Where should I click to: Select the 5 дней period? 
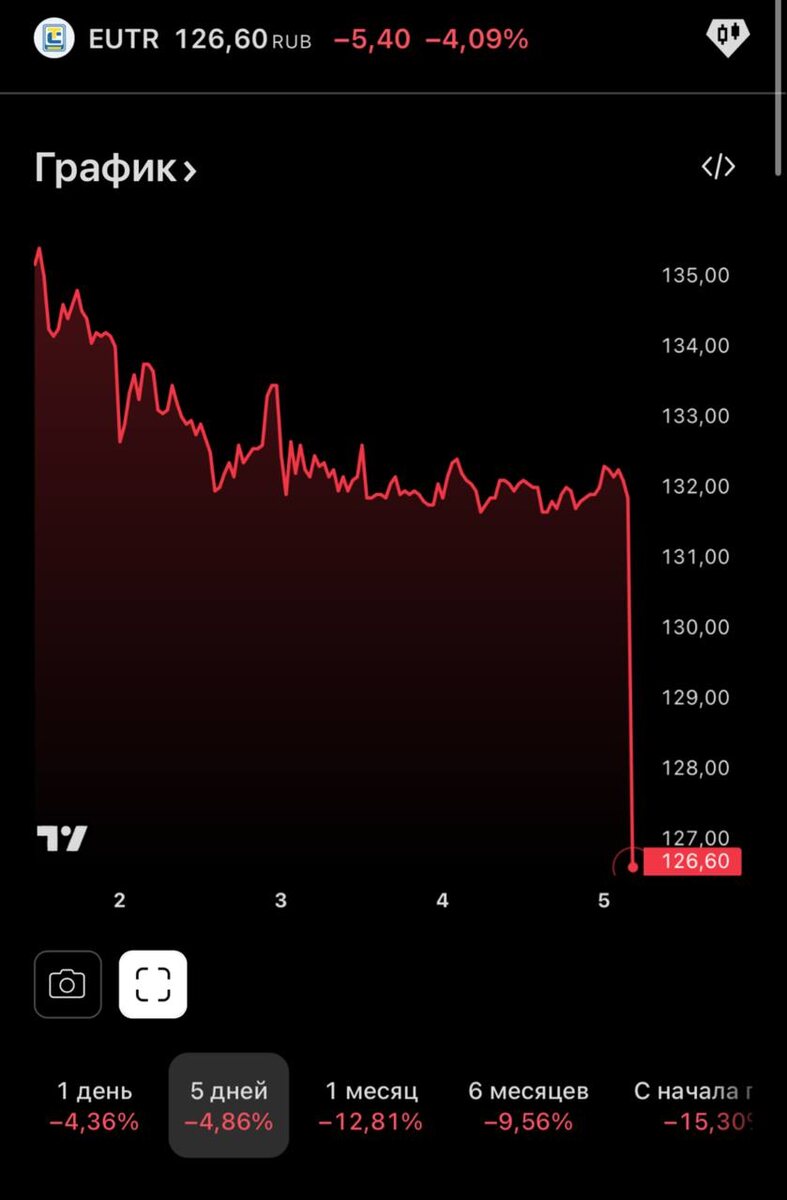229,1105
